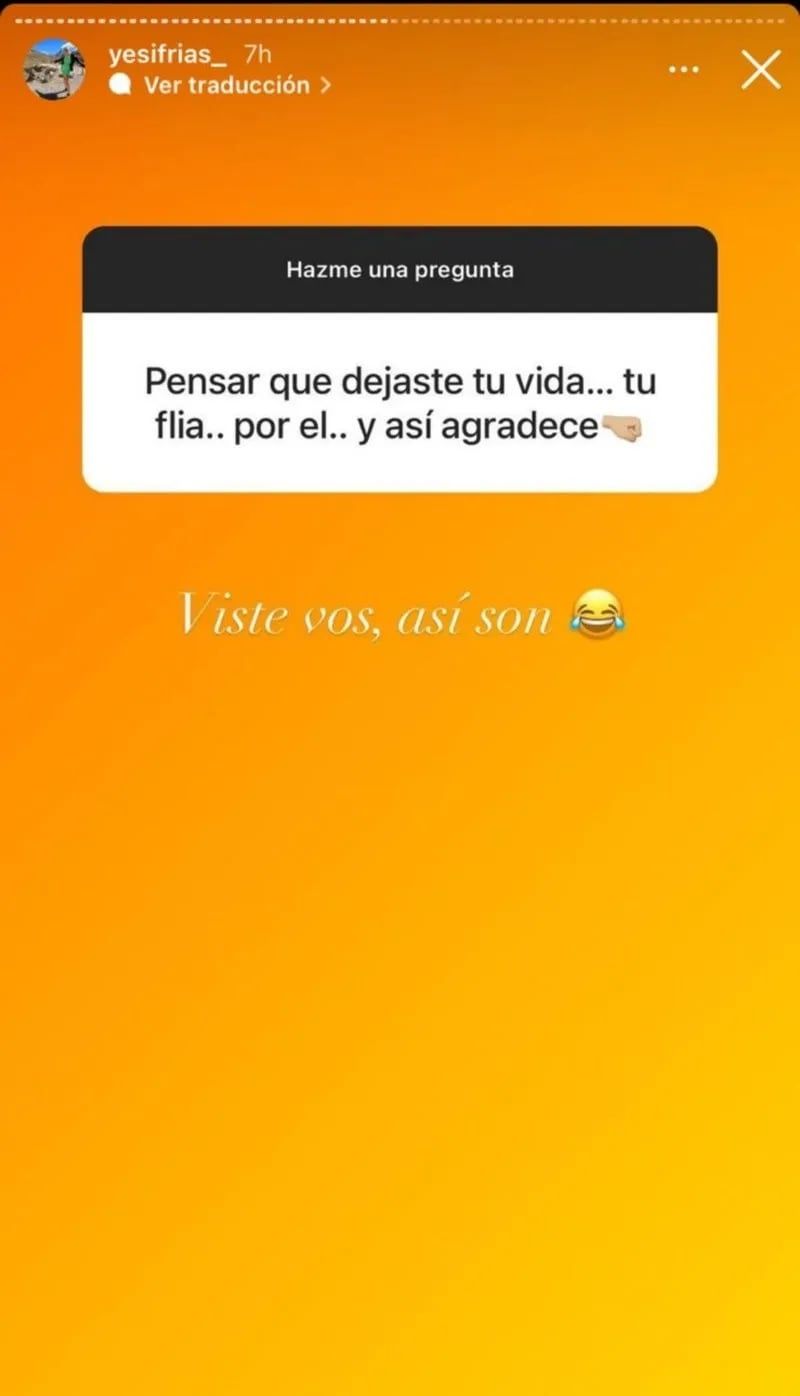Tap the 7h timestamp label
This screenshot has width=800, height=1396.
pyautogui.click(x=257, y=56)
